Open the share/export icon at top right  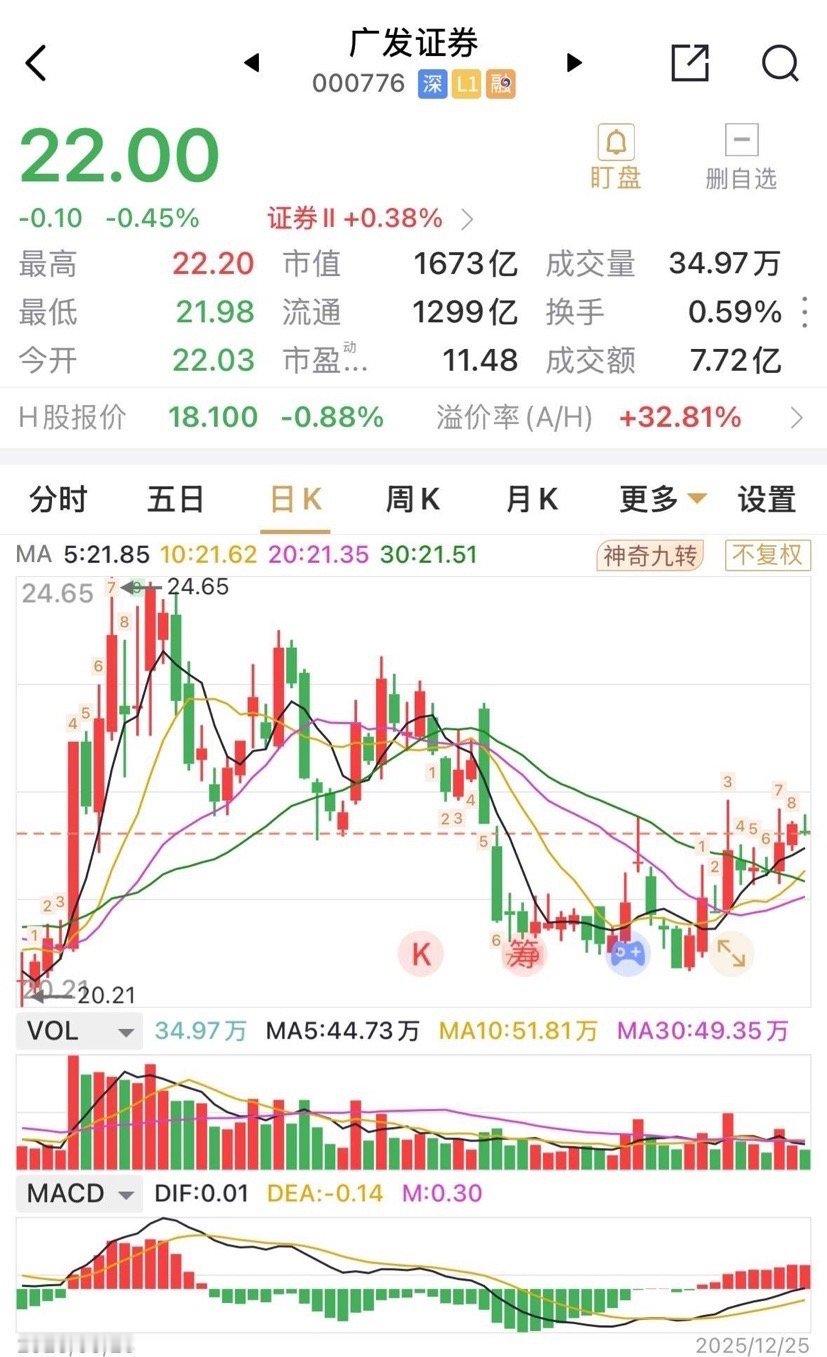pyautogui.click(x=688, y=62)
